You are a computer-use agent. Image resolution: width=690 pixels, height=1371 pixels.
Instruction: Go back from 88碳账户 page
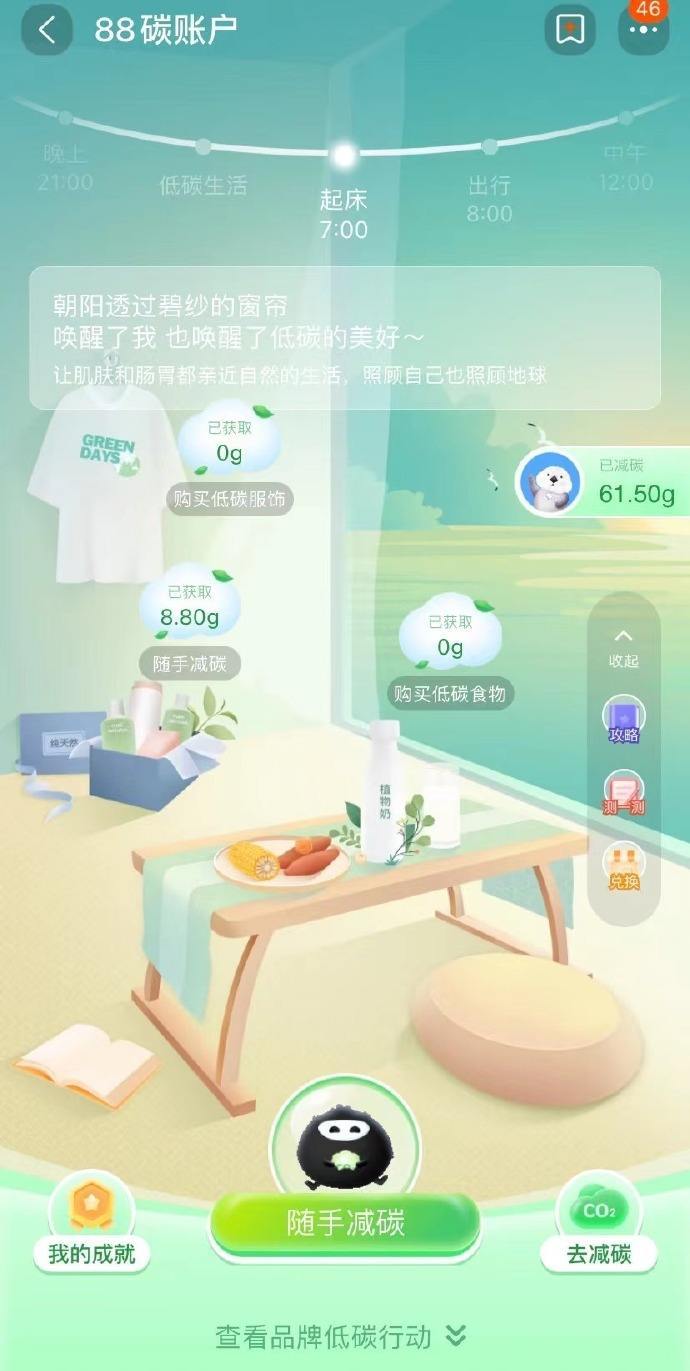[47, 30]
